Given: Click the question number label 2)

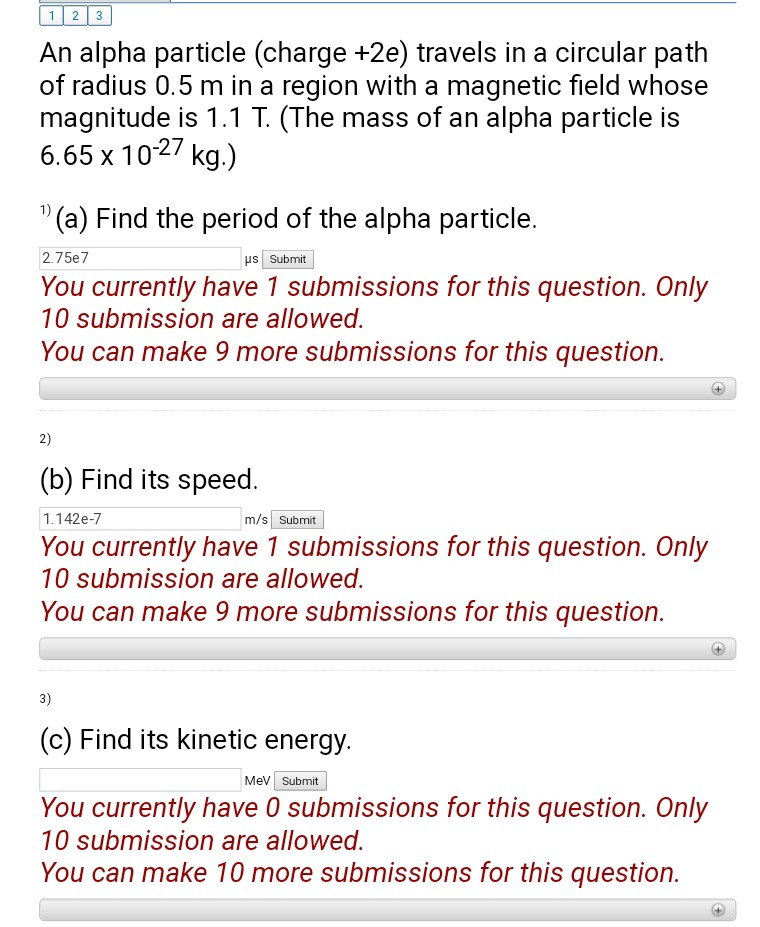Looking at the screenshot, I should pos(44,438).
